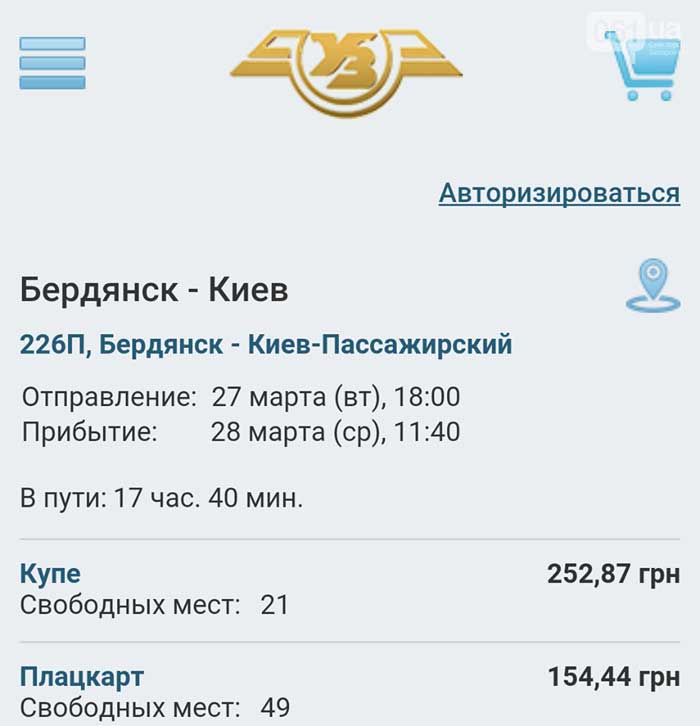Select the Купе seat class

[x=50, y=574]
